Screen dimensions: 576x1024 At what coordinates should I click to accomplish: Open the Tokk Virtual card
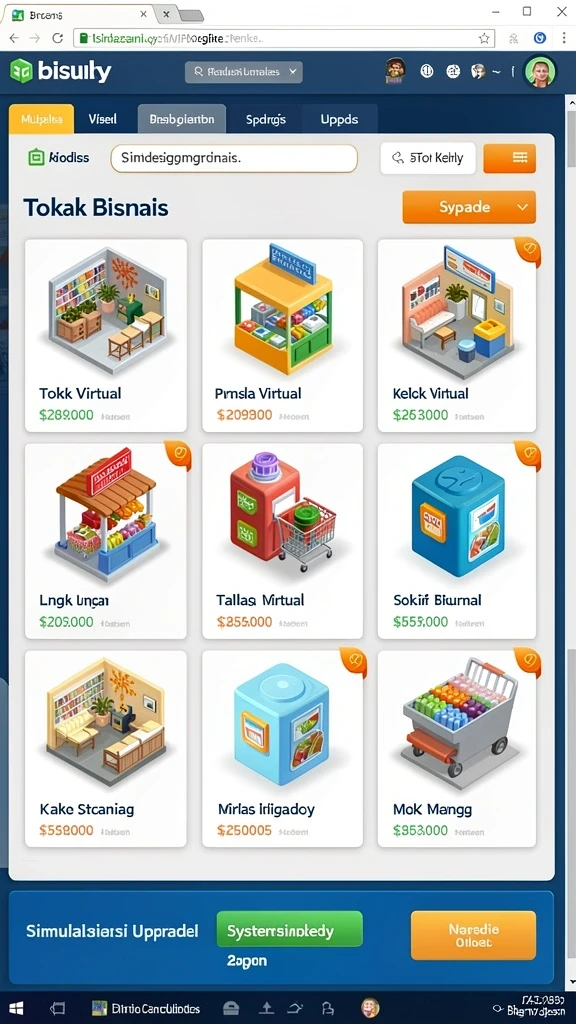pyautogui.click(x=106, y=335)
